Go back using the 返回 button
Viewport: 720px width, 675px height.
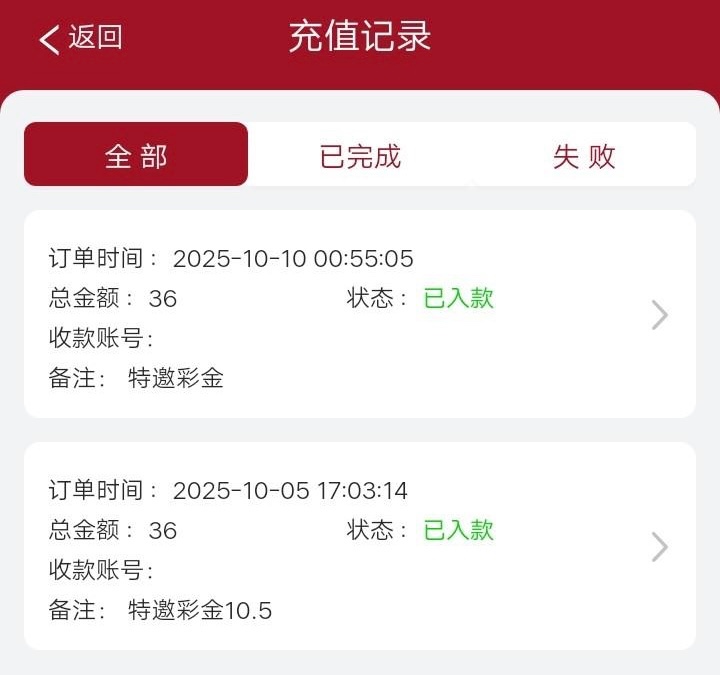[x=80, y=39]
